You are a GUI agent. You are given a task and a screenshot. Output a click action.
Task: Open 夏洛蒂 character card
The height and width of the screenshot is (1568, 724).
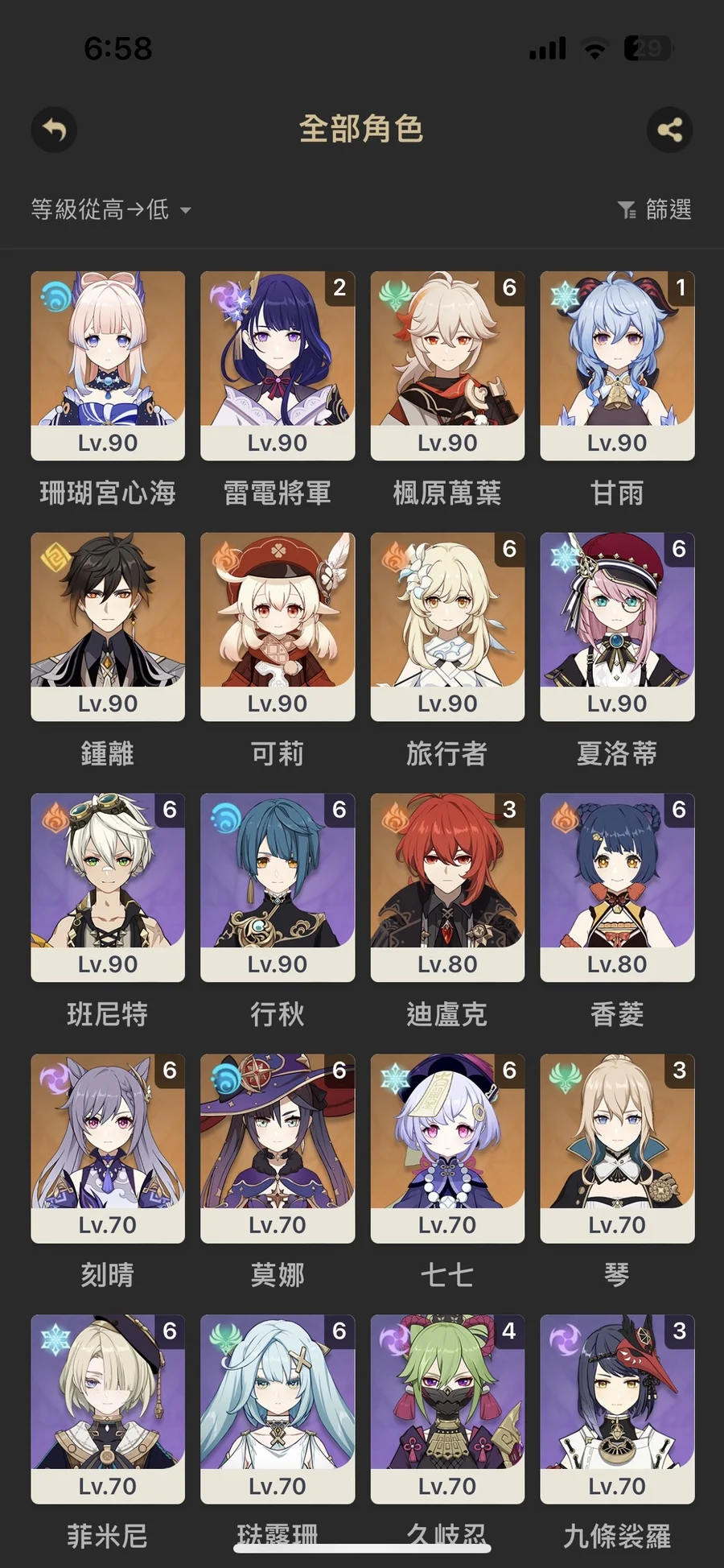pyautogui.click(x=617, y=627)
